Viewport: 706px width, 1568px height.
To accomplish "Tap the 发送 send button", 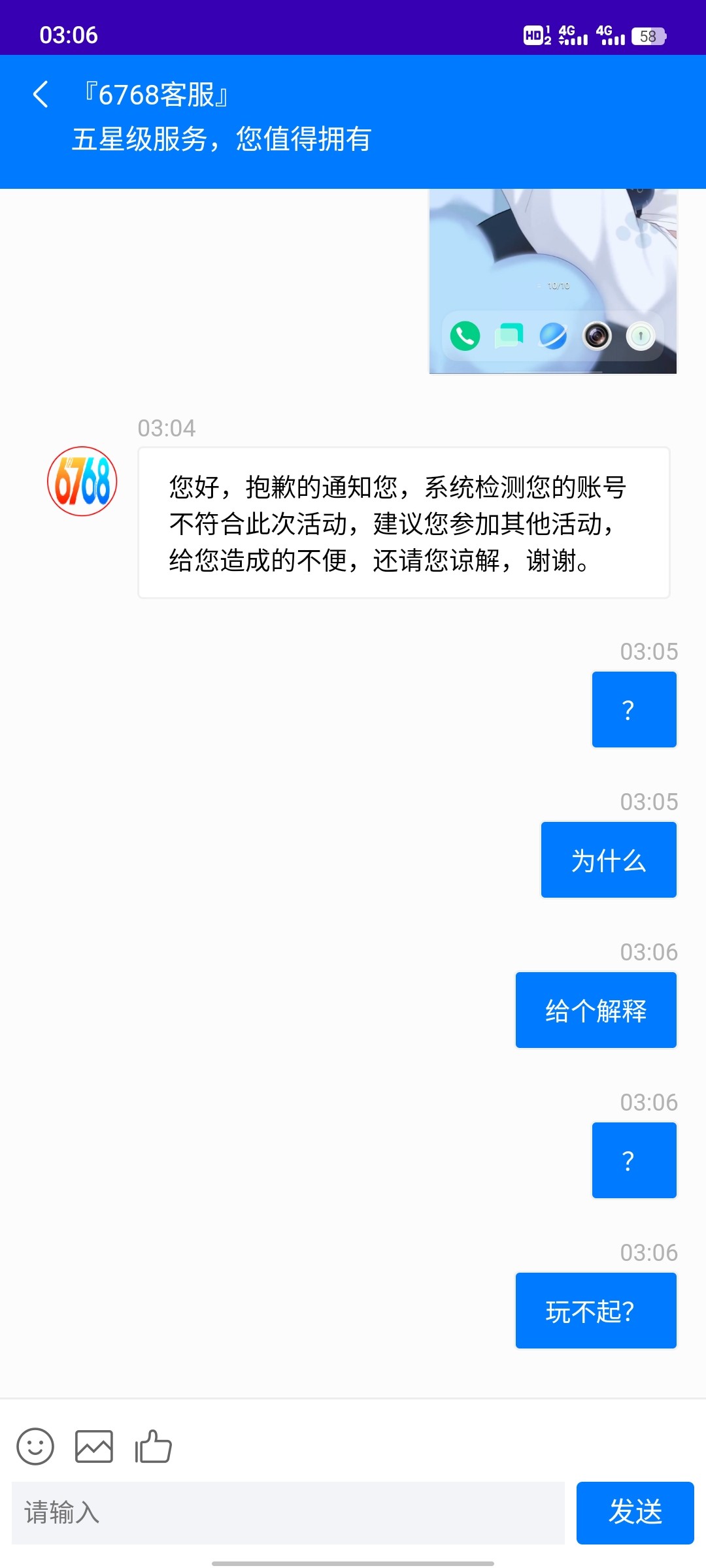I will 635,1512.
